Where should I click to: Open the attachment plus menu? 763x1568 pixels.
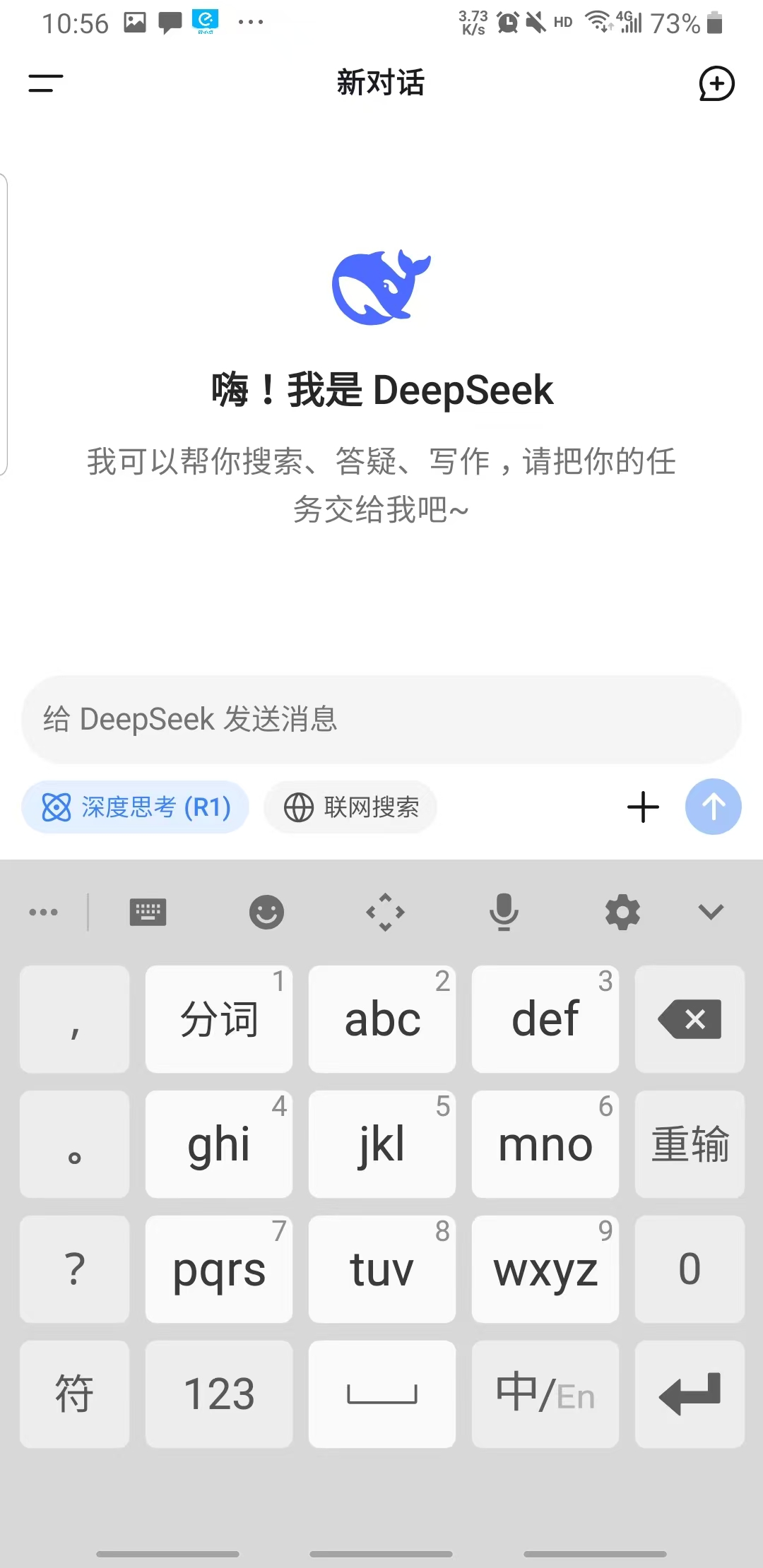tap(643, 807)
